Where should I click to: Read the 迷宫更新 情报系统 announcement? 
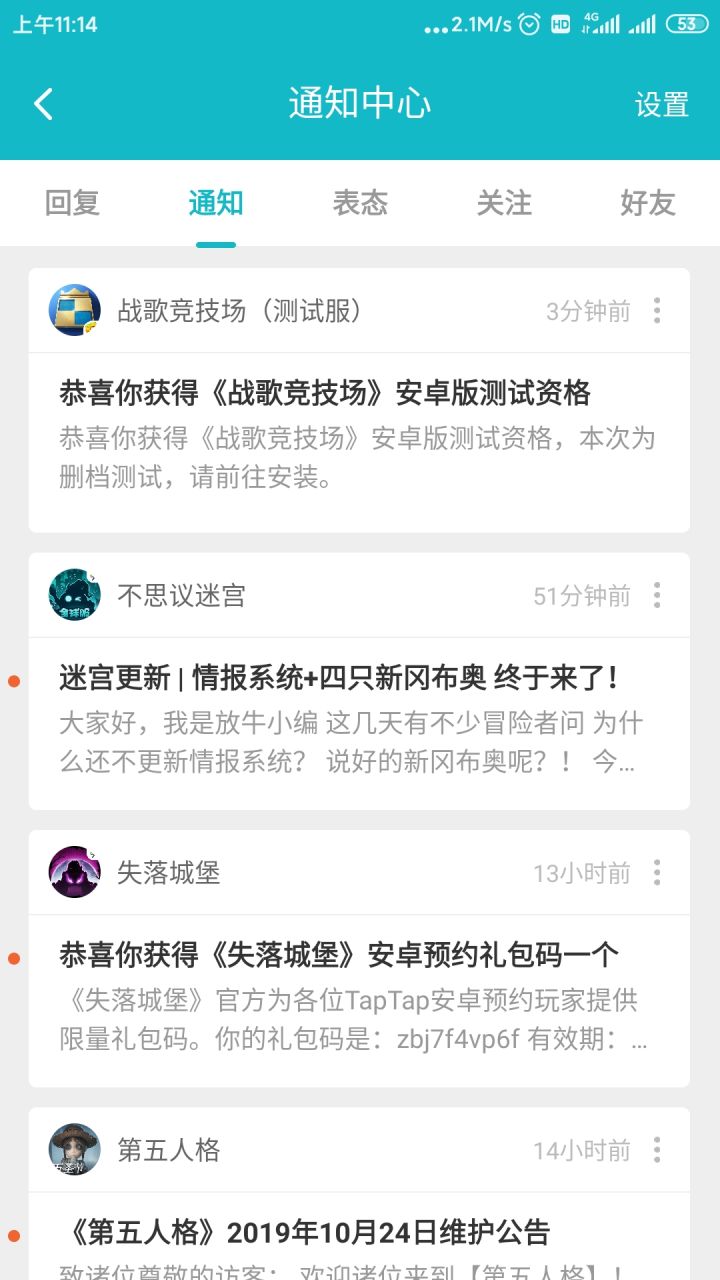359,724
